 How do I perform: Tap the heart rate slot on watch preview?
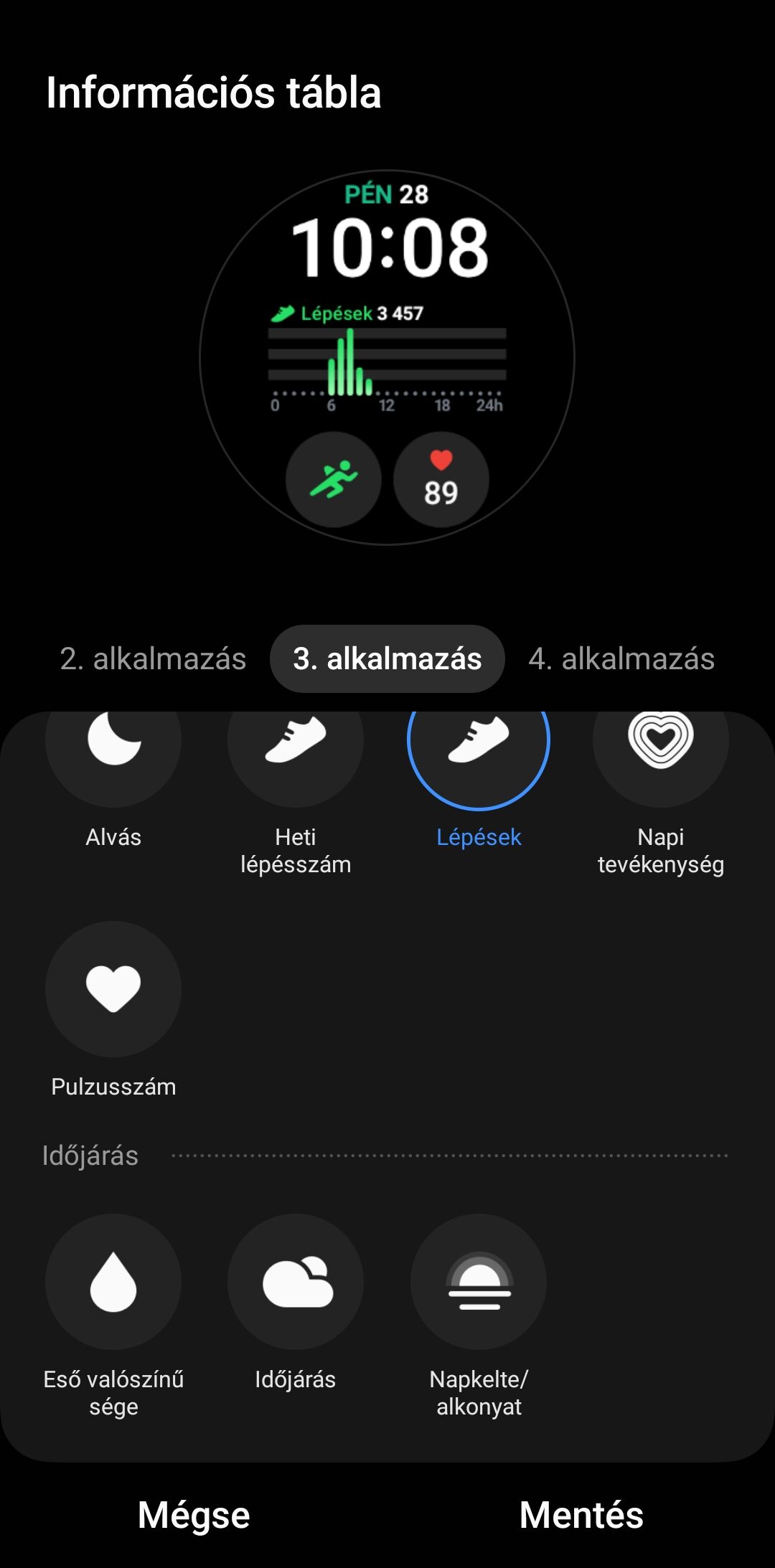(441, 479)
